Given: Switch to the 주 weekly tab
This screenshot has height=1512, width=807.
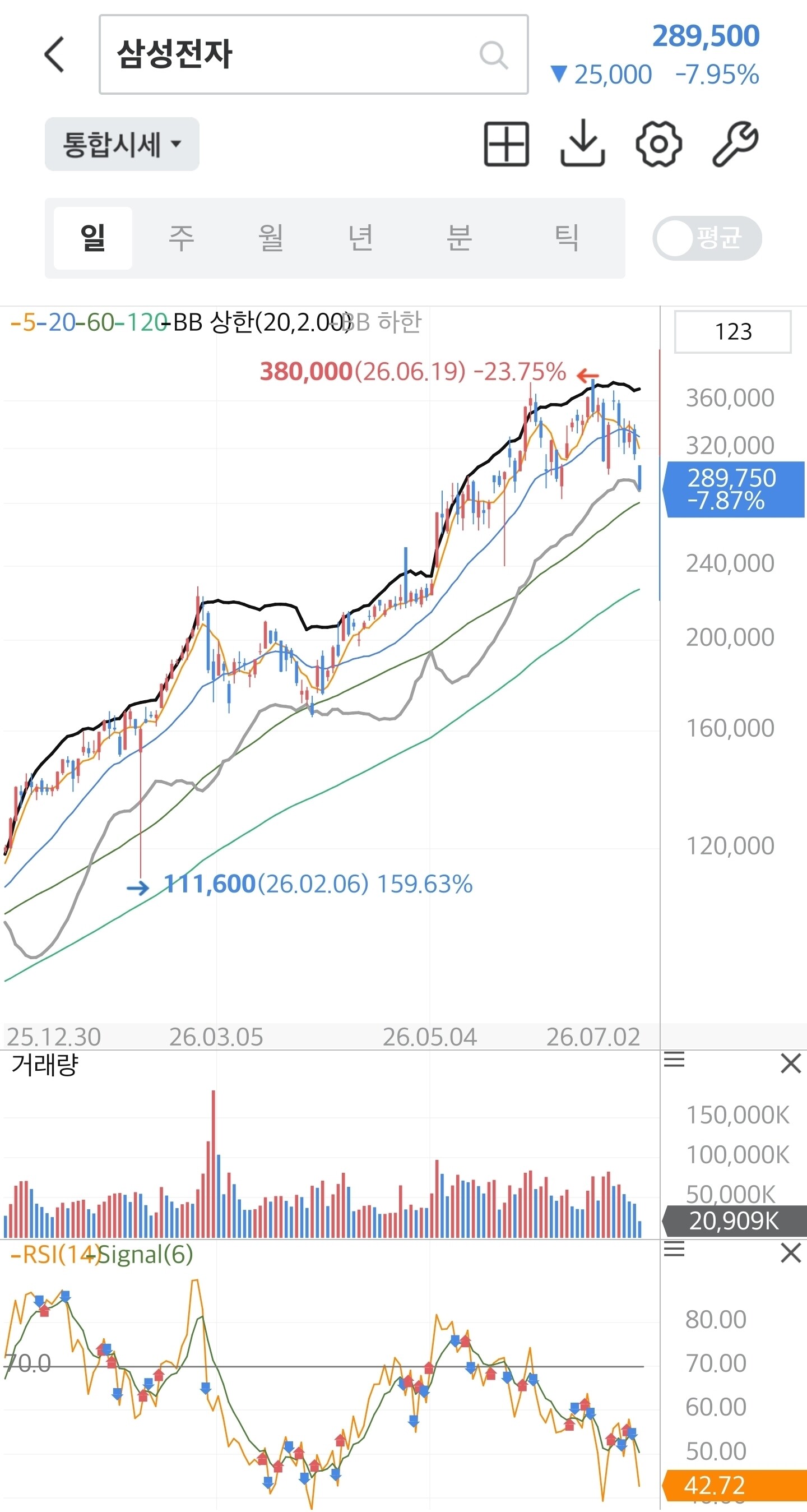Looking at the screenshot, I should [182, 238].
